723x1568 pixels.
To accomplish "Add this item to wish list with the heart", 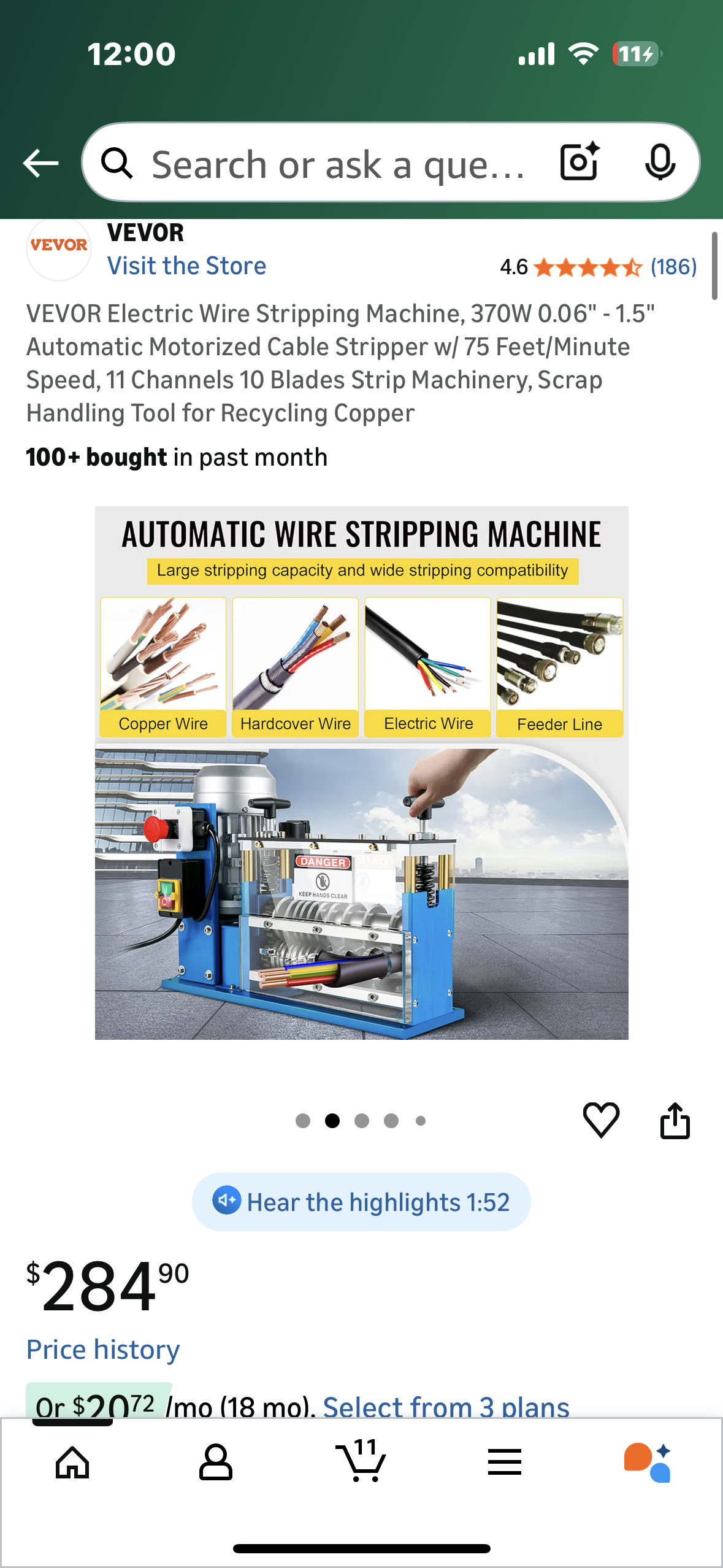I will click(x=601, y=1120).
